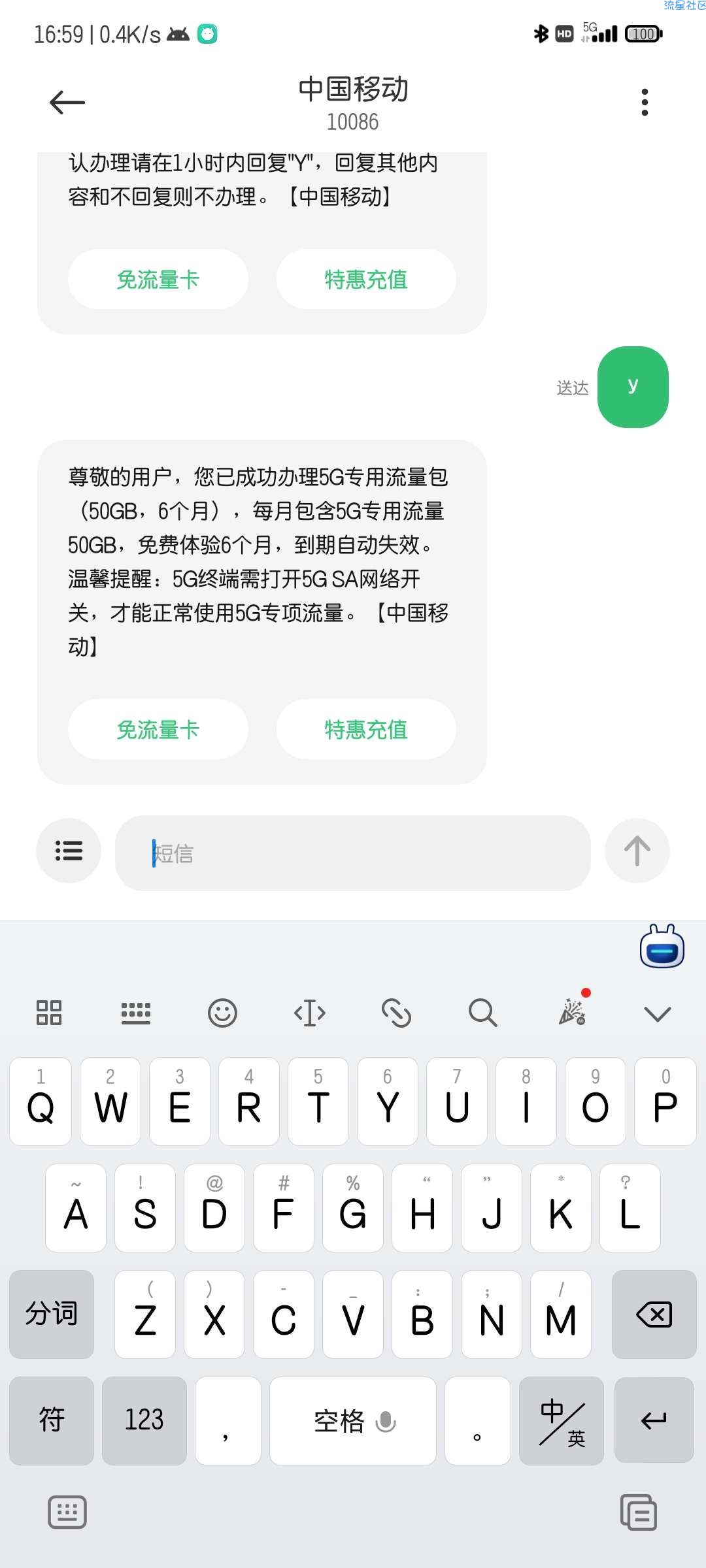Open the three-dot overflow menu
Viewport: 706px width, 1568px height.
(645, 103)
